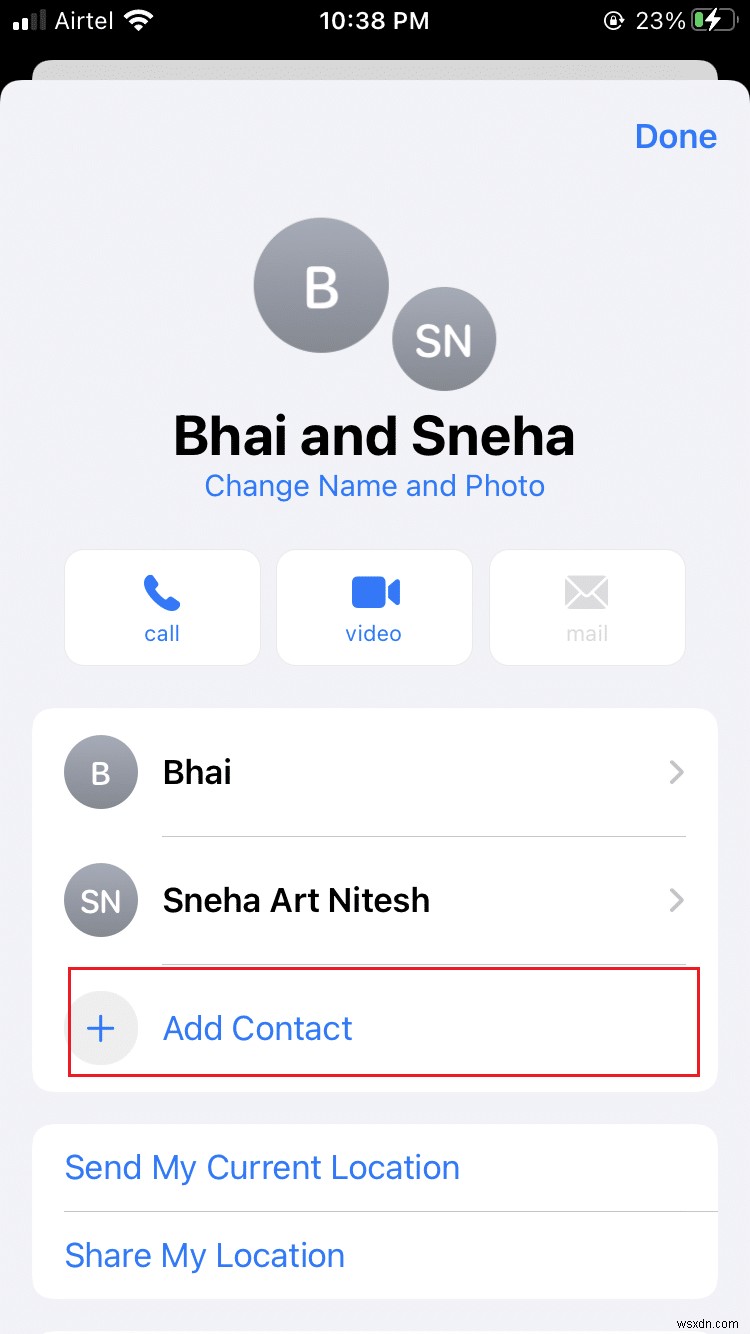The height and width of the screenshot is (1334, 750).
Task: Tap the SN avatar for Sneha Art Nitesh
Action: [x=100, y=900]
